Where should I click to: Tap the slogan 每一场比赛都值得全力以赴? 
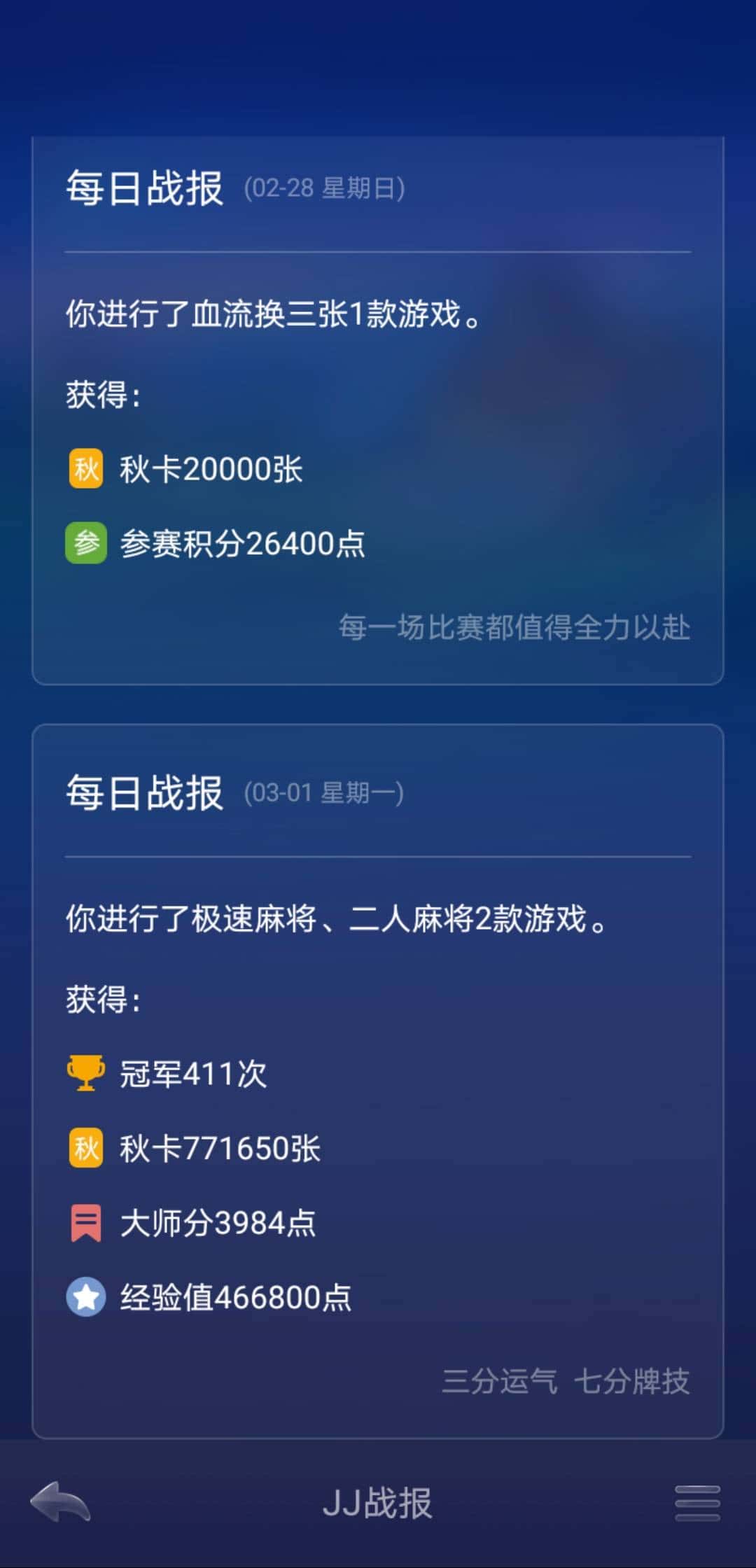(x=512, y=629)
